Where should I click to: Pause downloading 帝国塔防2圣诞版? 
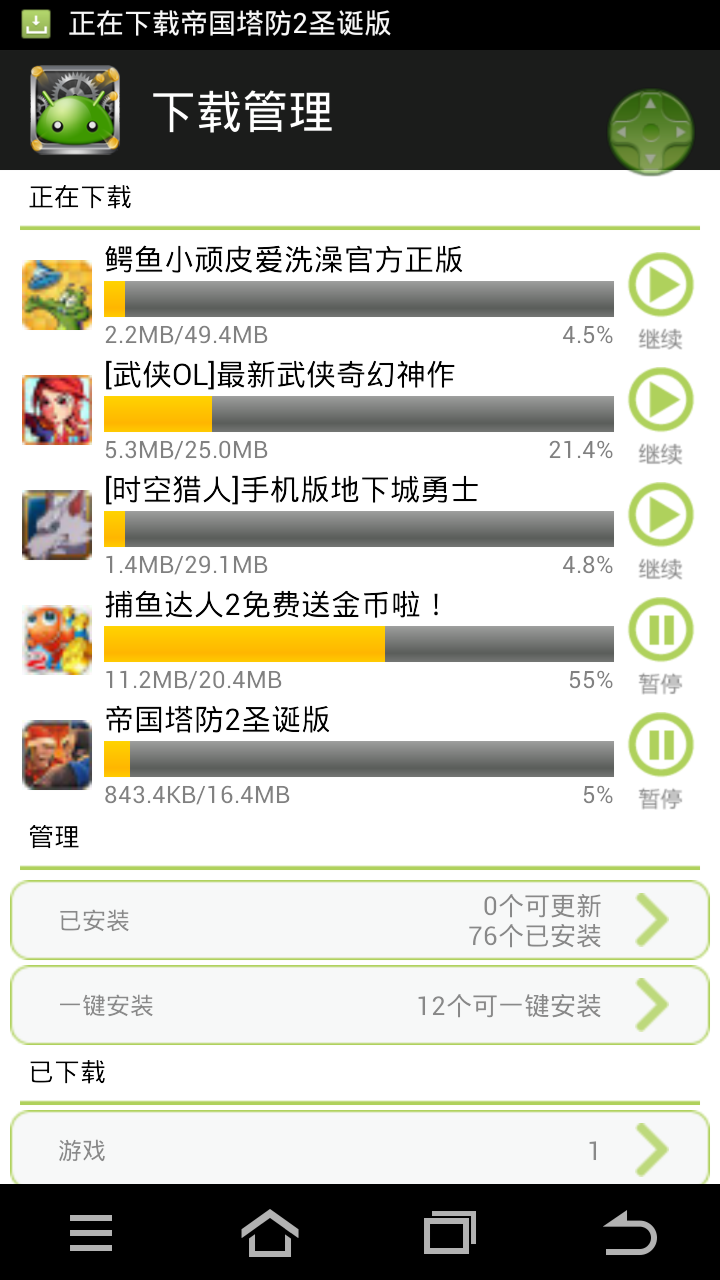coord(660,742)
